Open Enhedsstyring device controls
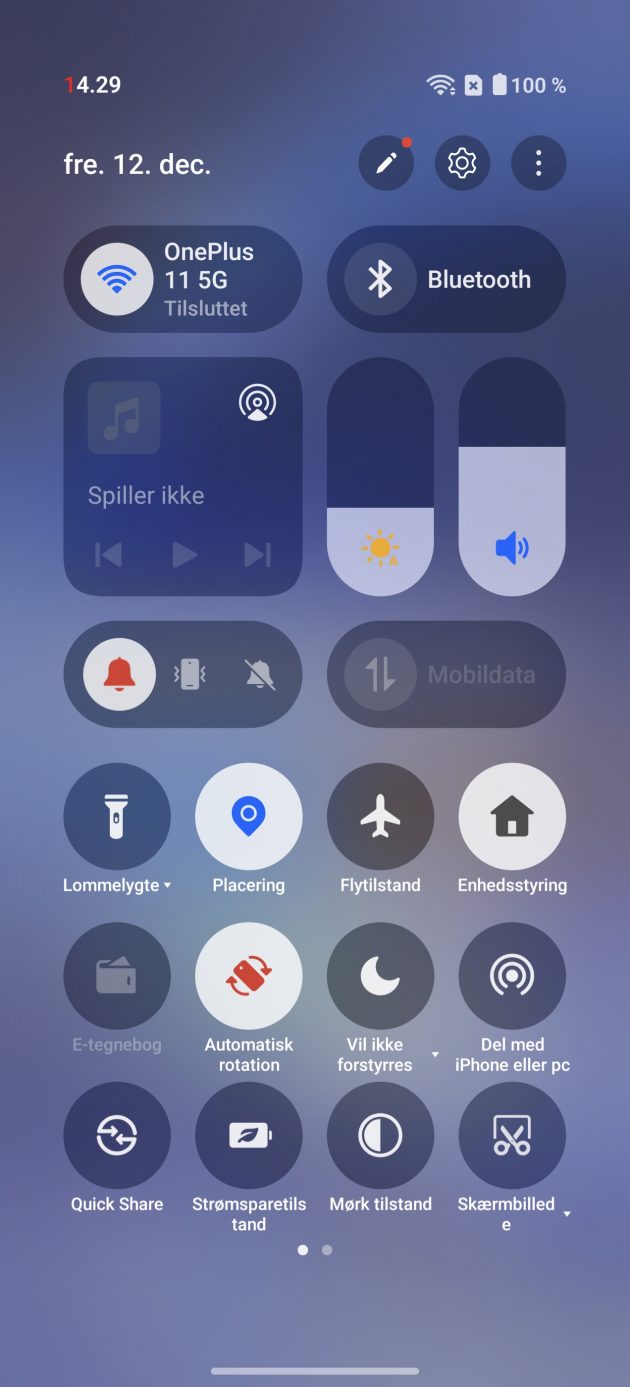The height and width of the screenshot is (1387, 630). [512, 816]
